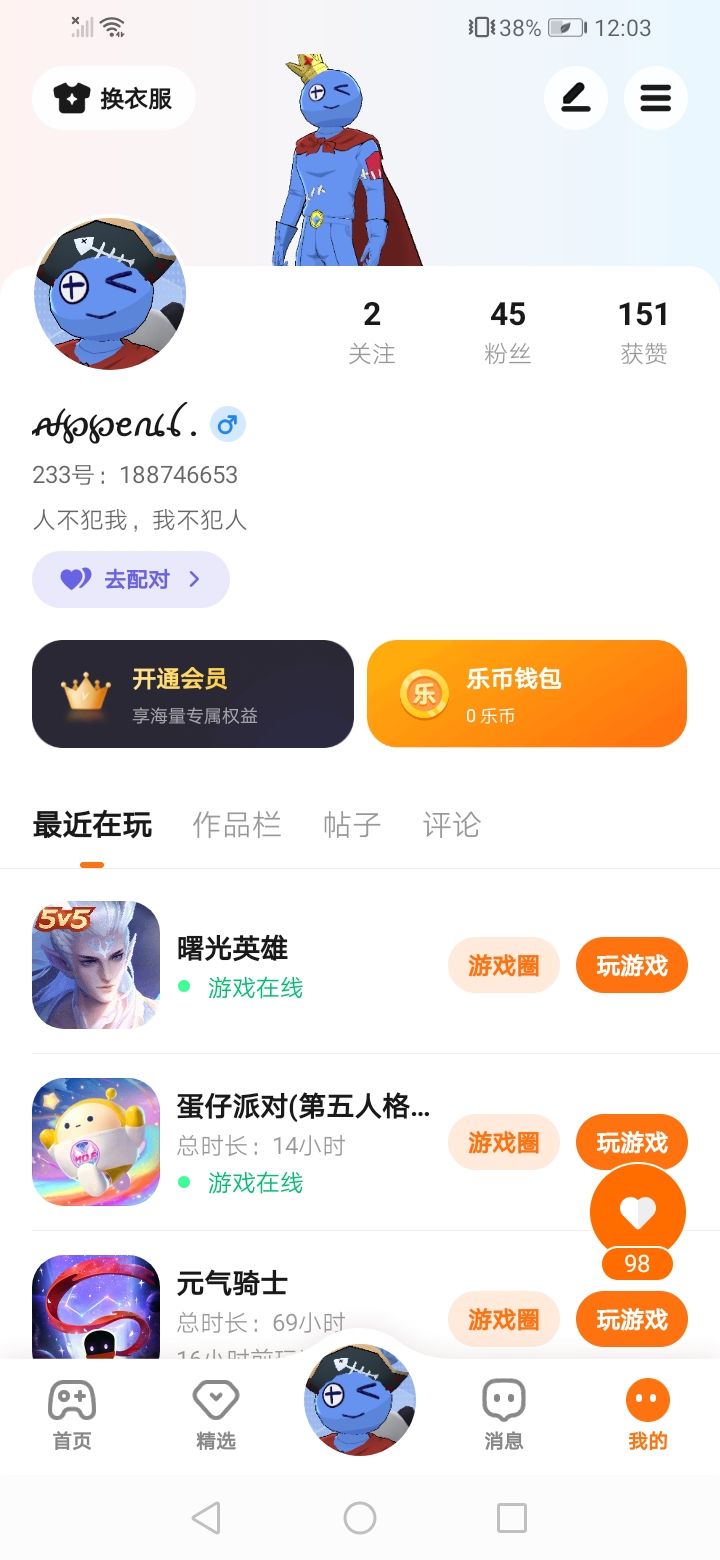View the 关注 following list
The width and height of the screenshot is (720, 1560).
372,332
